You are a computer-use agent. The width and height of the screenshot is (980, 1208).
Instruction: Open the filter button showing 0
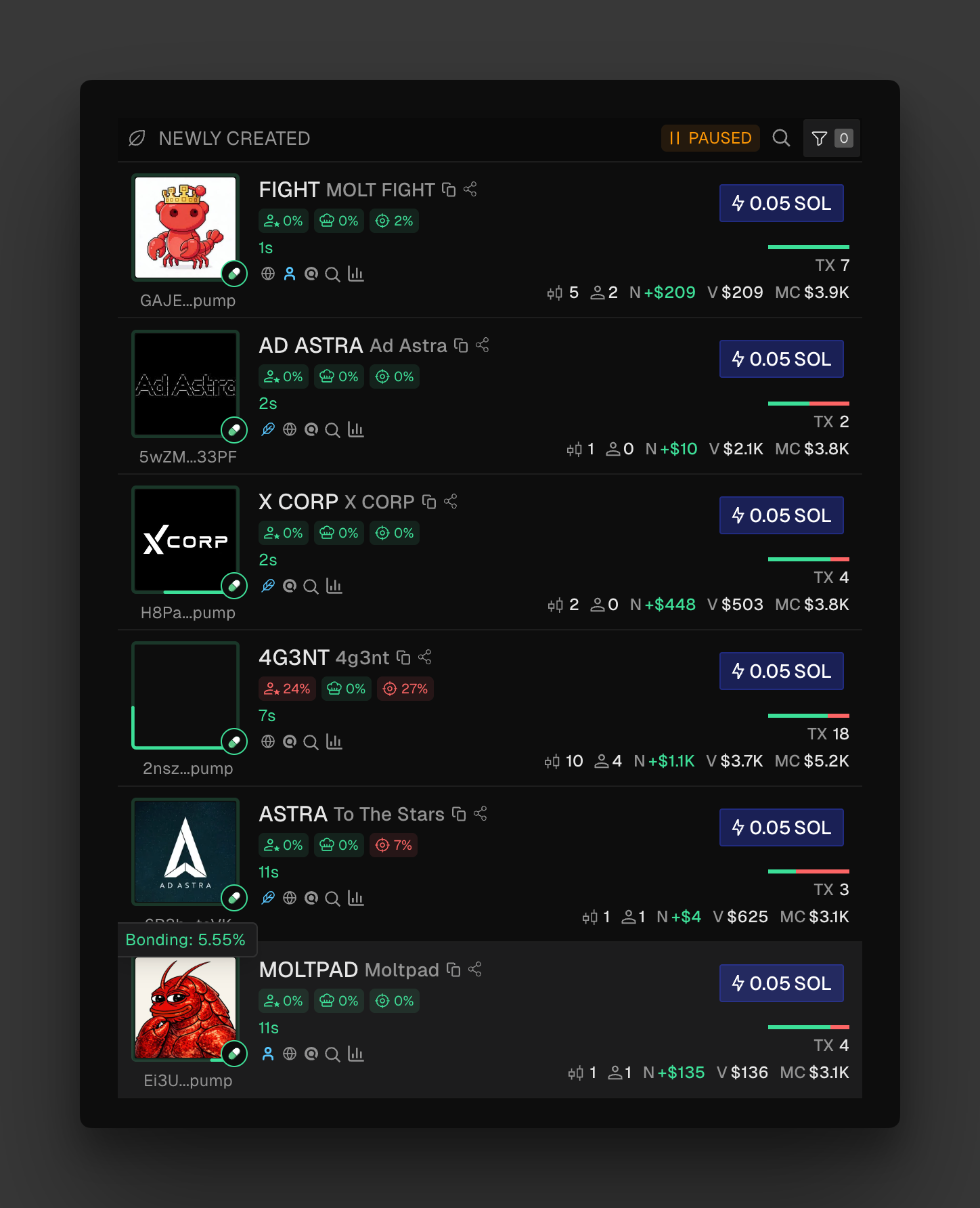pyautogui.click(x=831, y=138)
